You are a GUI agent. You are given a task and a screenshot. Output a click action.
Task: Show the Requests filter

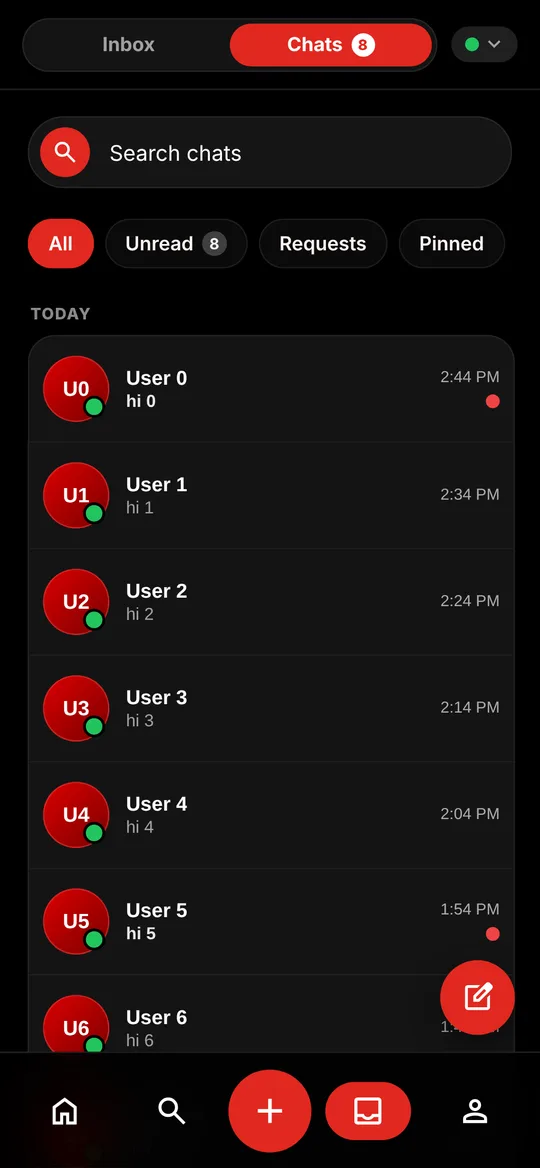(x=323, y=244)
